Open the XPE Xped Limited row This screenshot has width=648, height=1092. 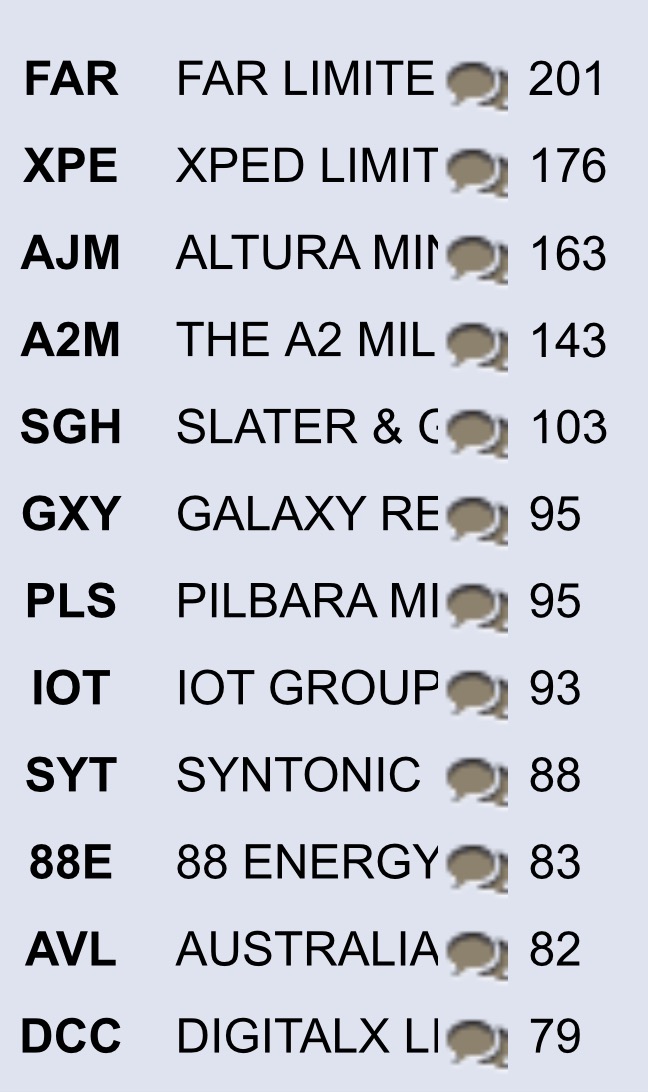324,166
